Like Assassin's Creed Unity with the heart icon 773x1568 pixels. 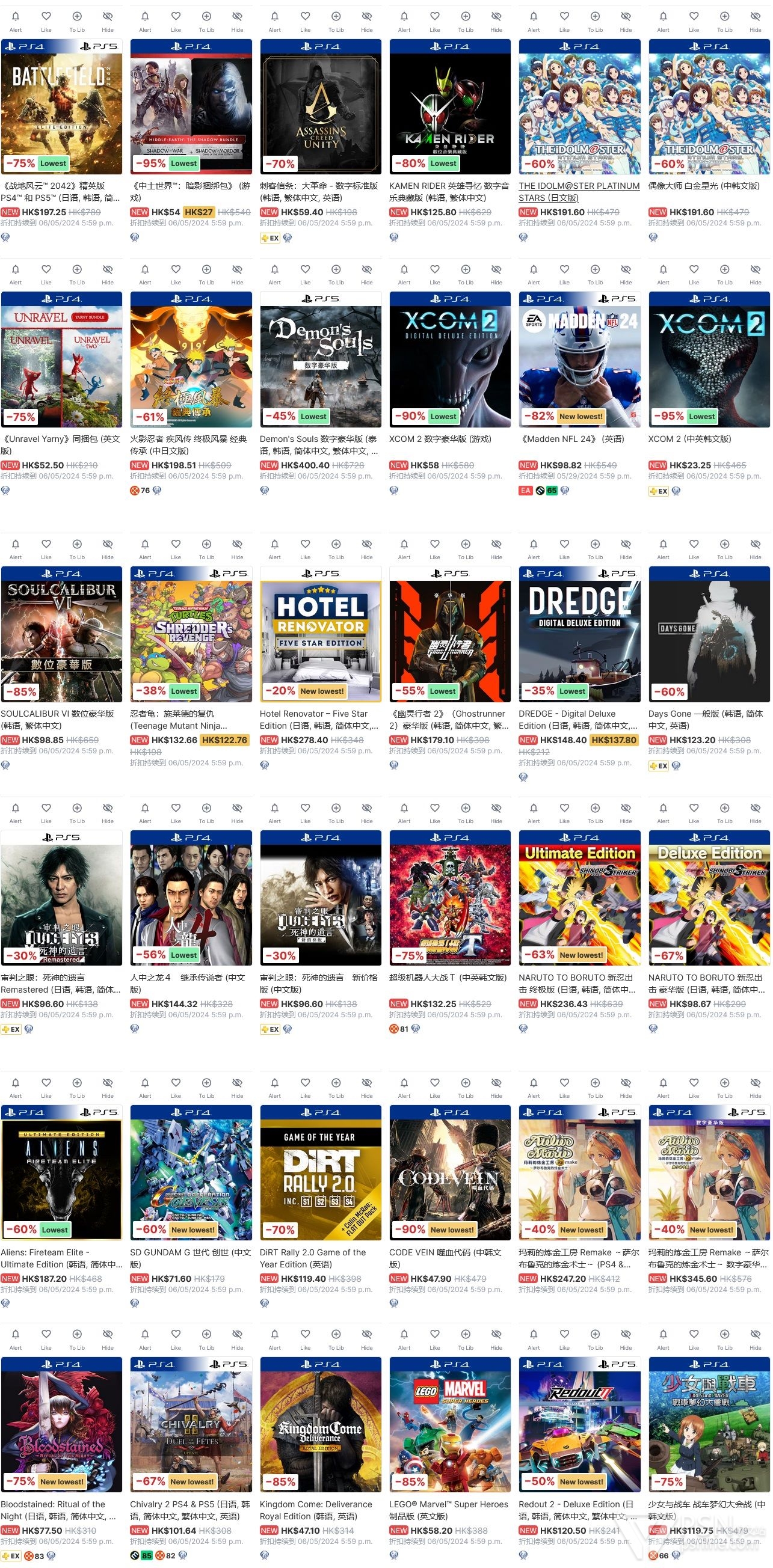click(x=305, y=20)
